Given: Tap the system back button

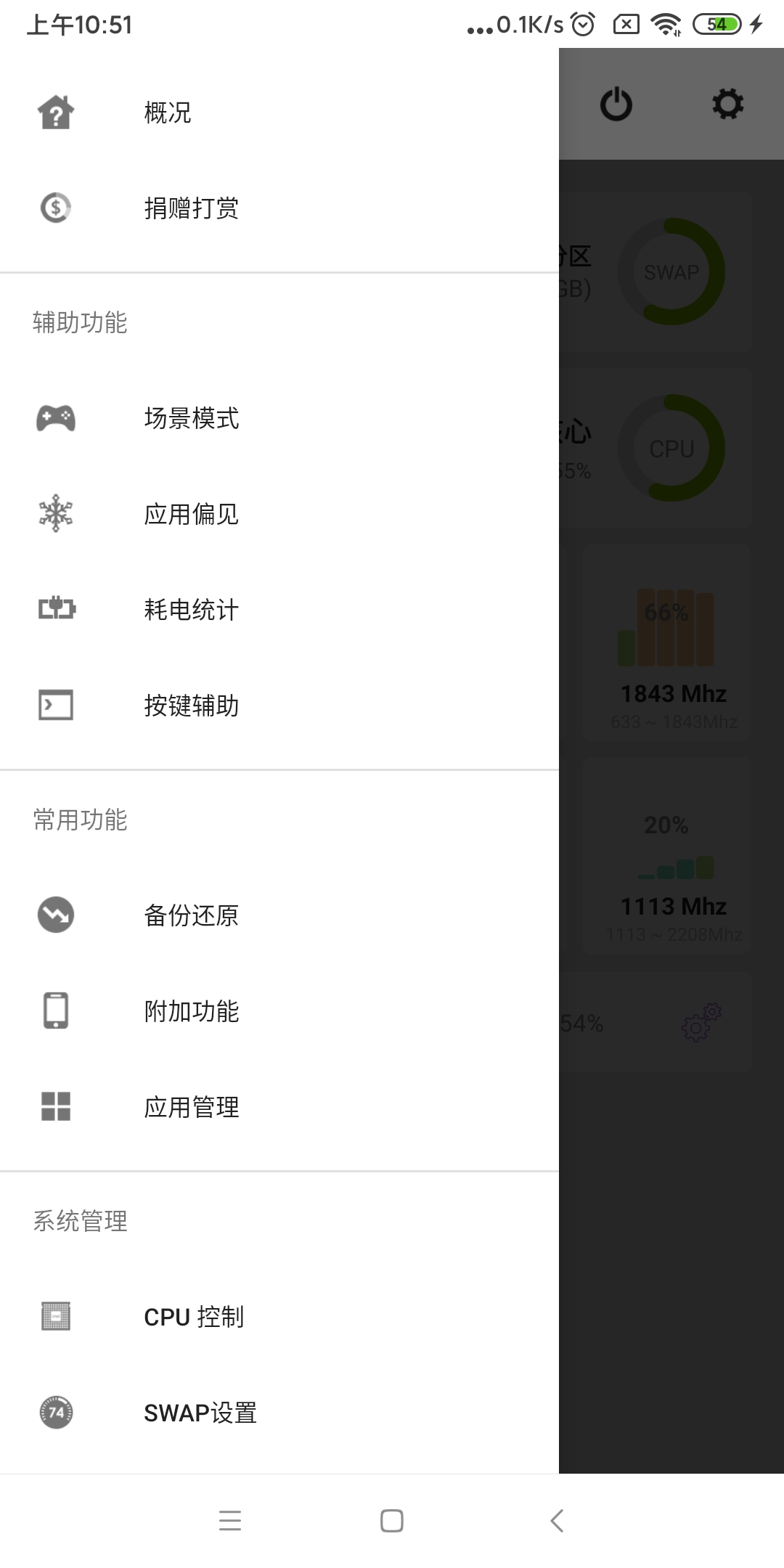Looking at the screenshot, I should tap(557, 1520).
